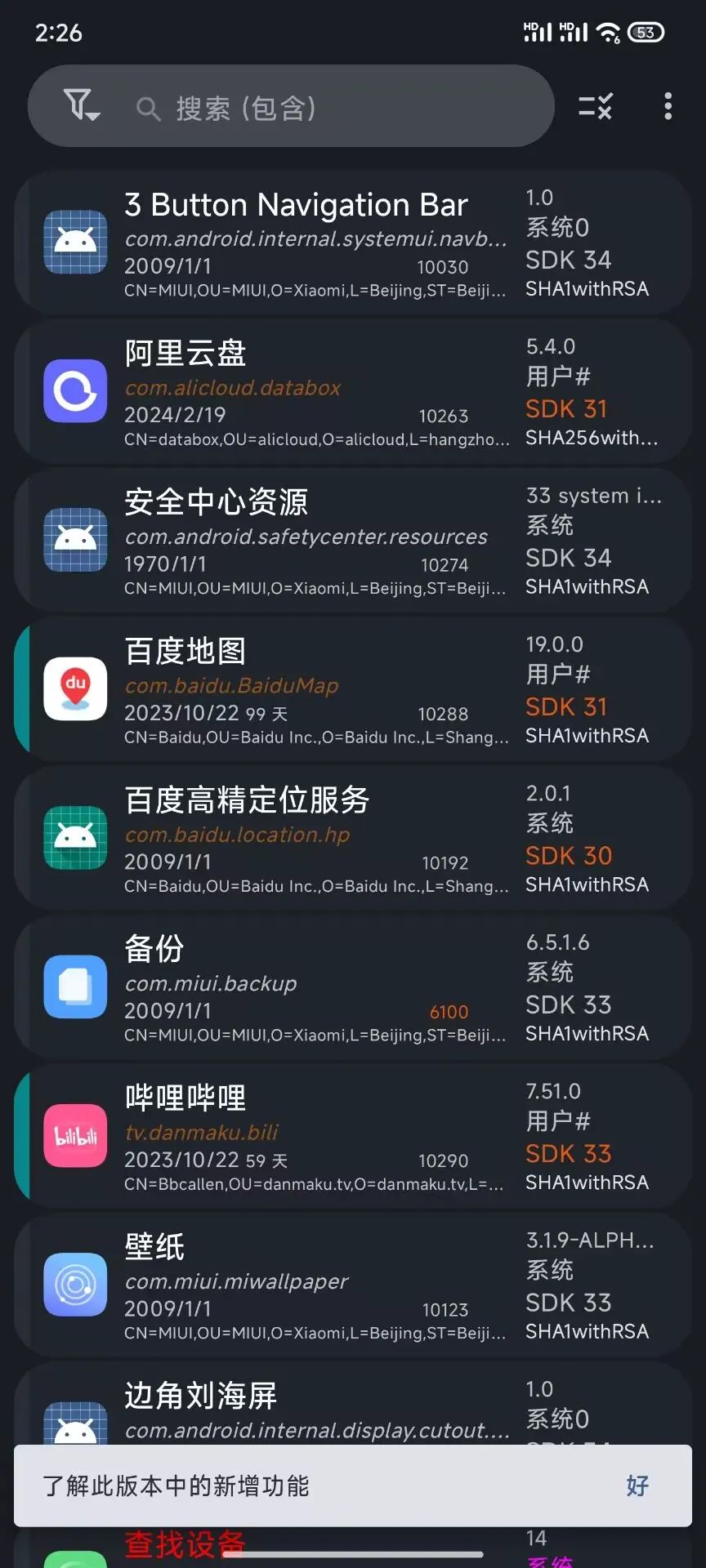The height and width of the screenshot is (1568, 706).
Task: Open the three-dot overflow menu
Action: point(668,106)
